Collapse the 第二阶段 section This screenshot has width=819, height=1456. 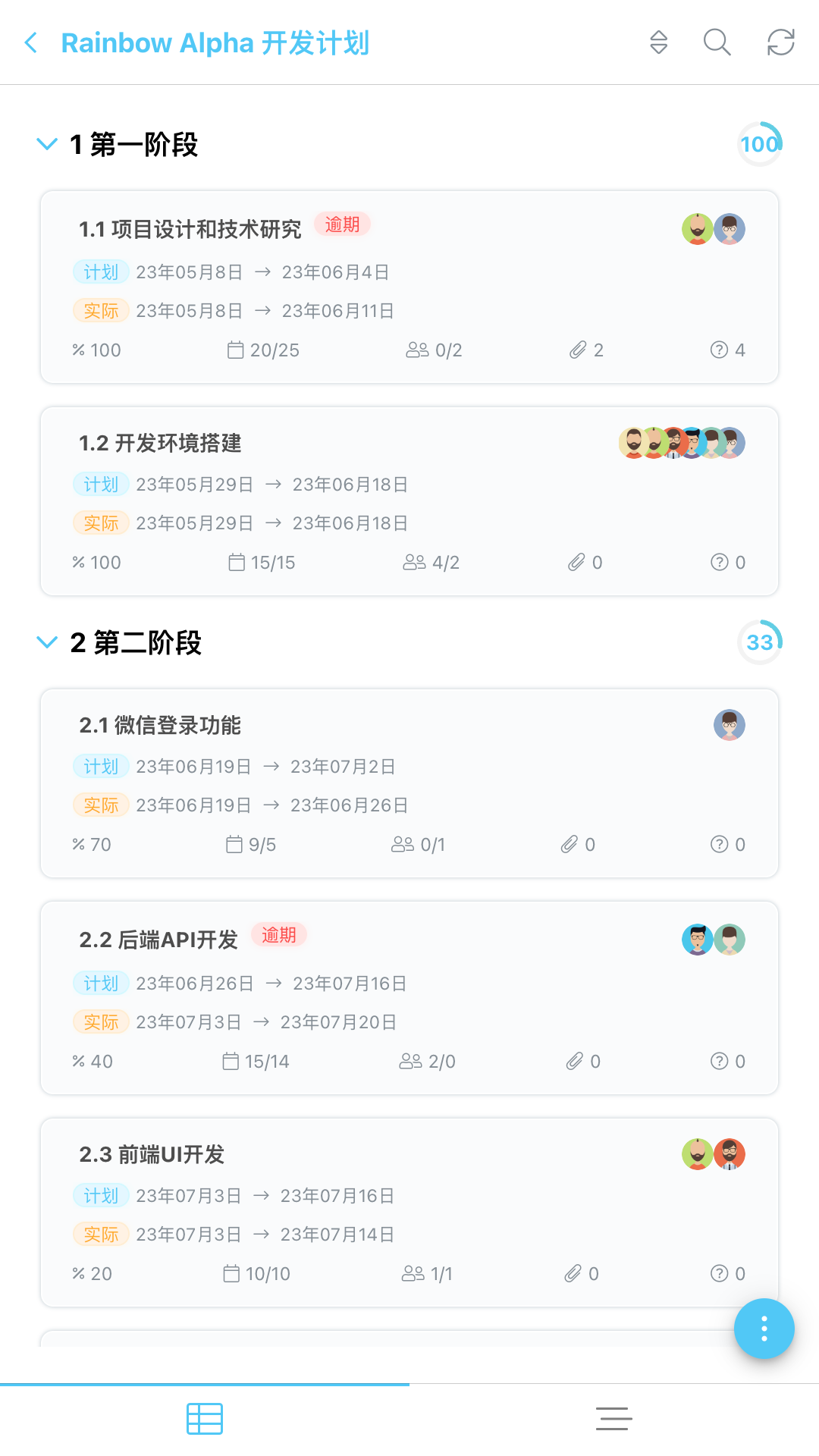click(x=47, y=642)
